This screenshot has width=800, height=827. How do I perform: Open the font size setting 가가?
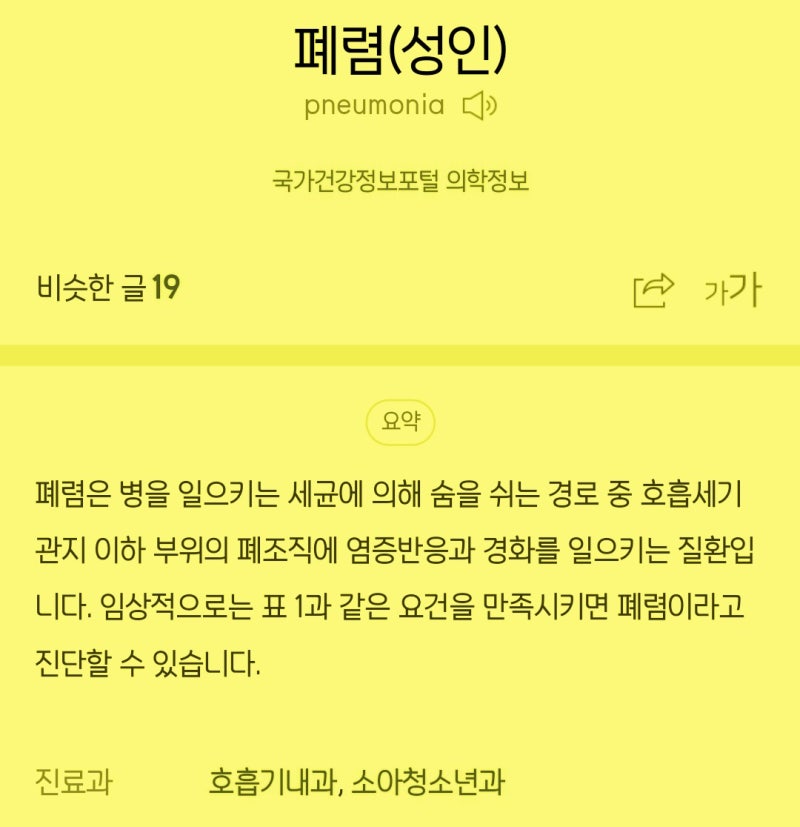[733, 289]
